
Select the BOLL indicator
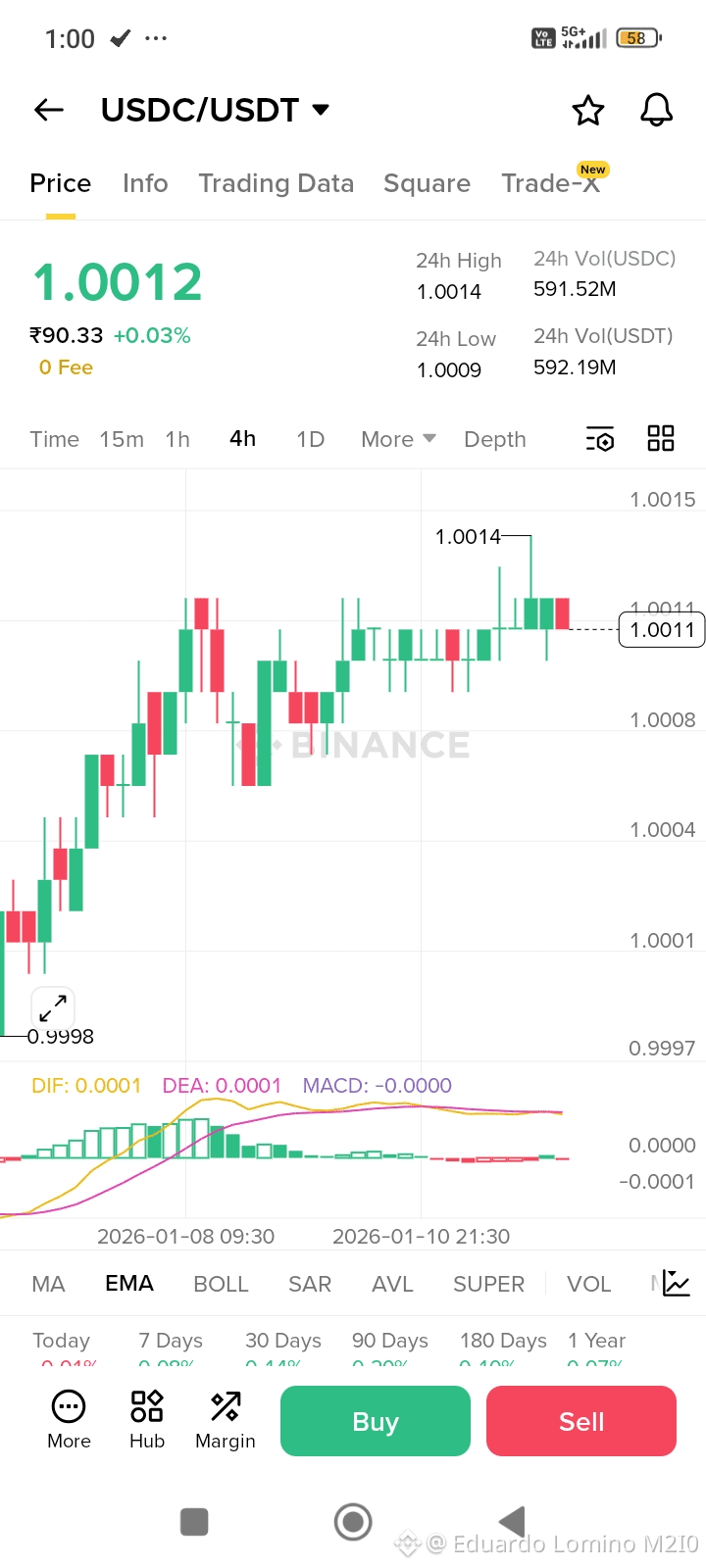tap(221, 1284)
